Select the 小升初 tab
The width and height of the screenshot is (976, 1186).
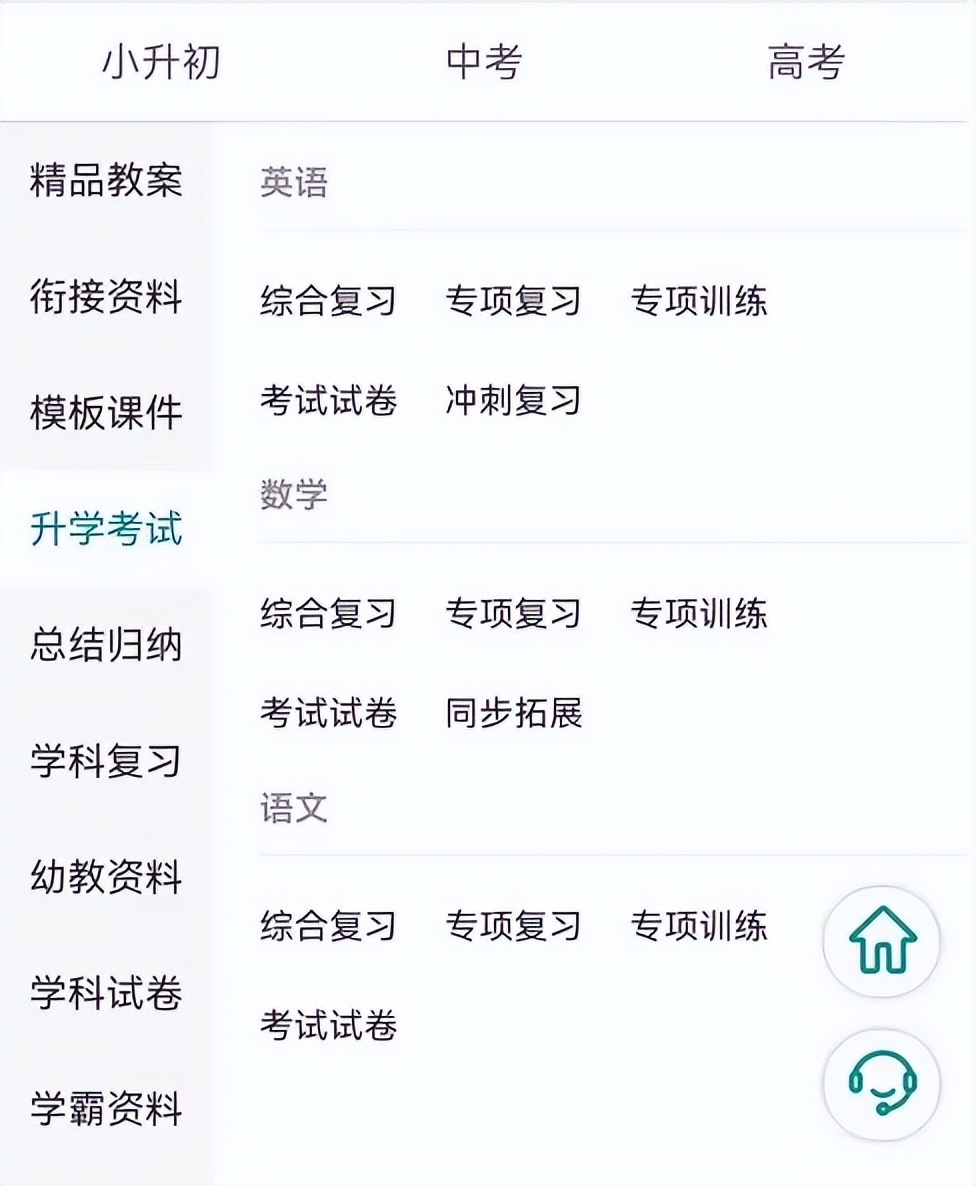click(160, 62)
